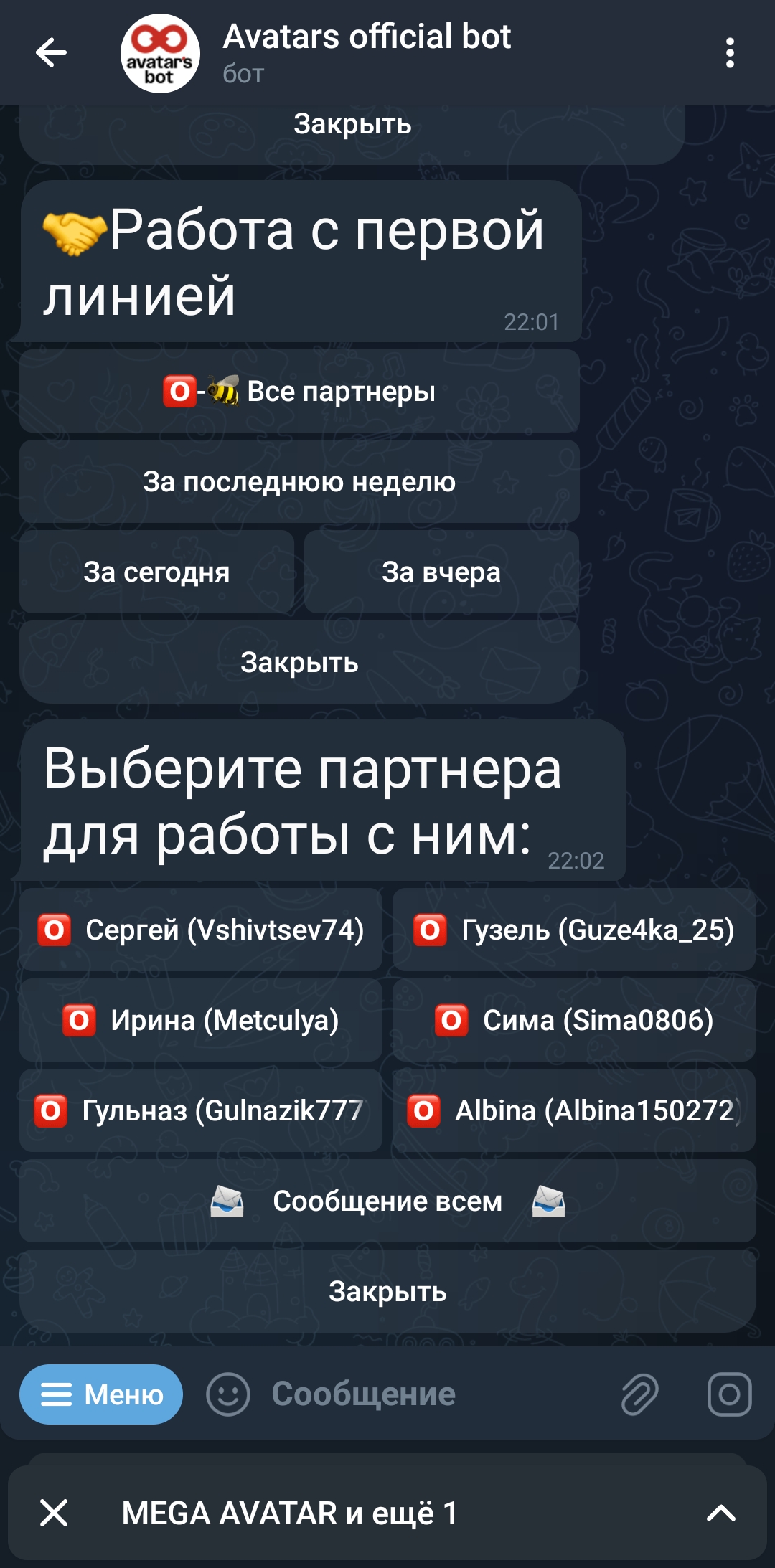Choose partner Ирина (Metculya)
Image resolution: width=775 pixels, height=1568 pixels.
pyautogui.click(x=201, y=1021)
